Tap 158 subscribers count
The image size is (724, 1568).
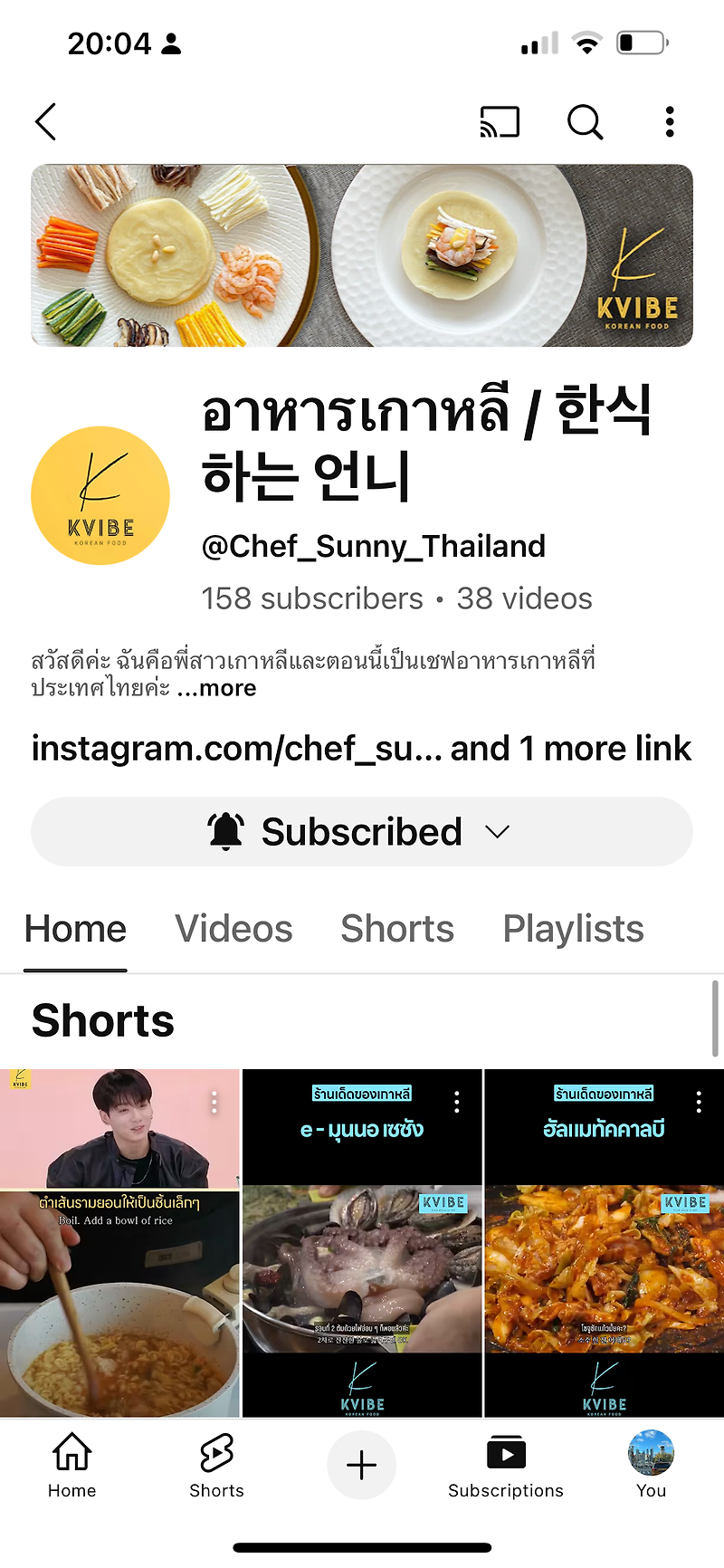(312, 598)
